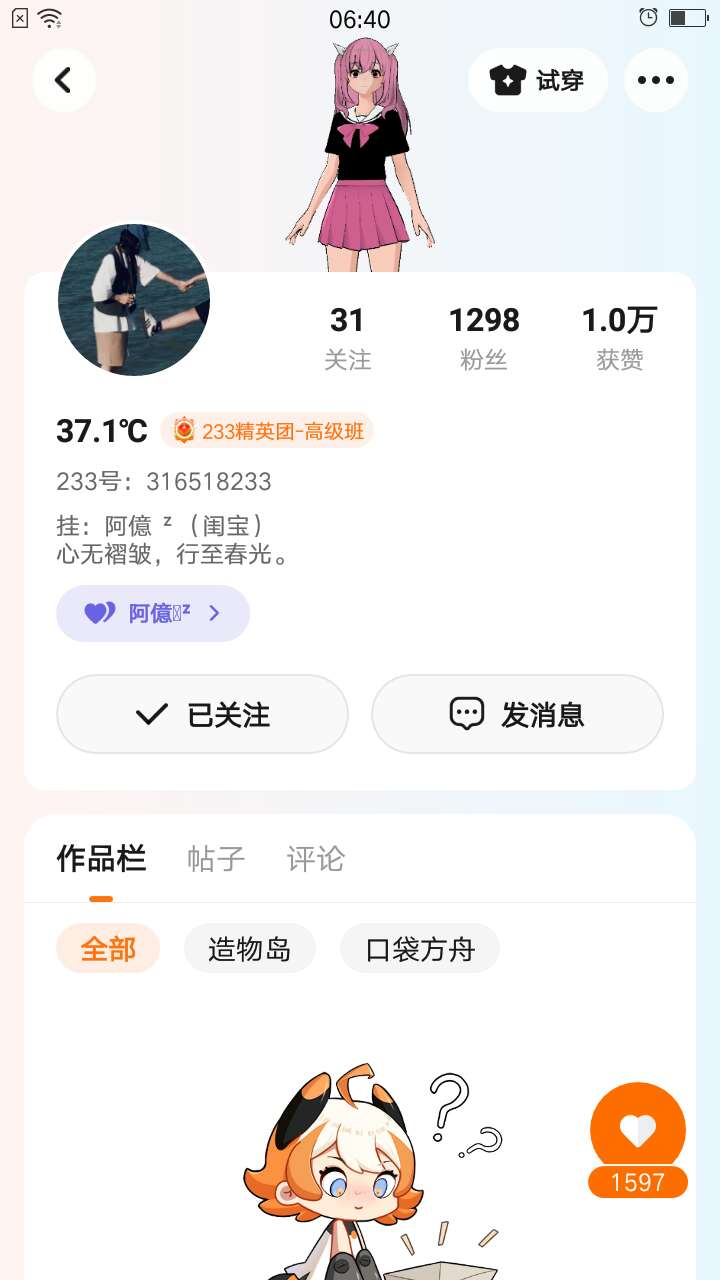
Task: Open the 阿億 couple chip
Action: (x=153, y=613)
